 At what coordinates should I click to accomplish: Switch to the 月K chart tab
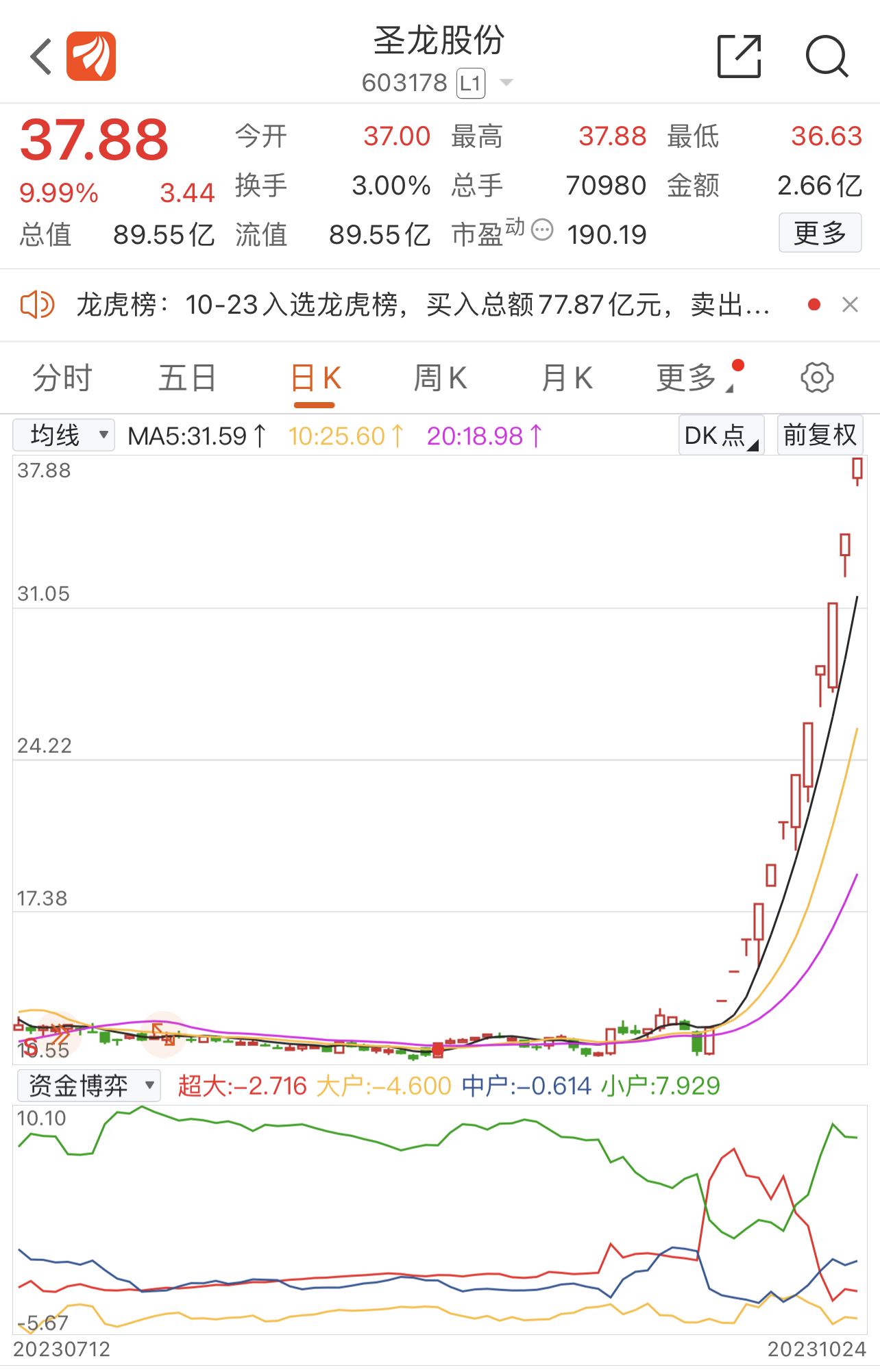[566, 378]
